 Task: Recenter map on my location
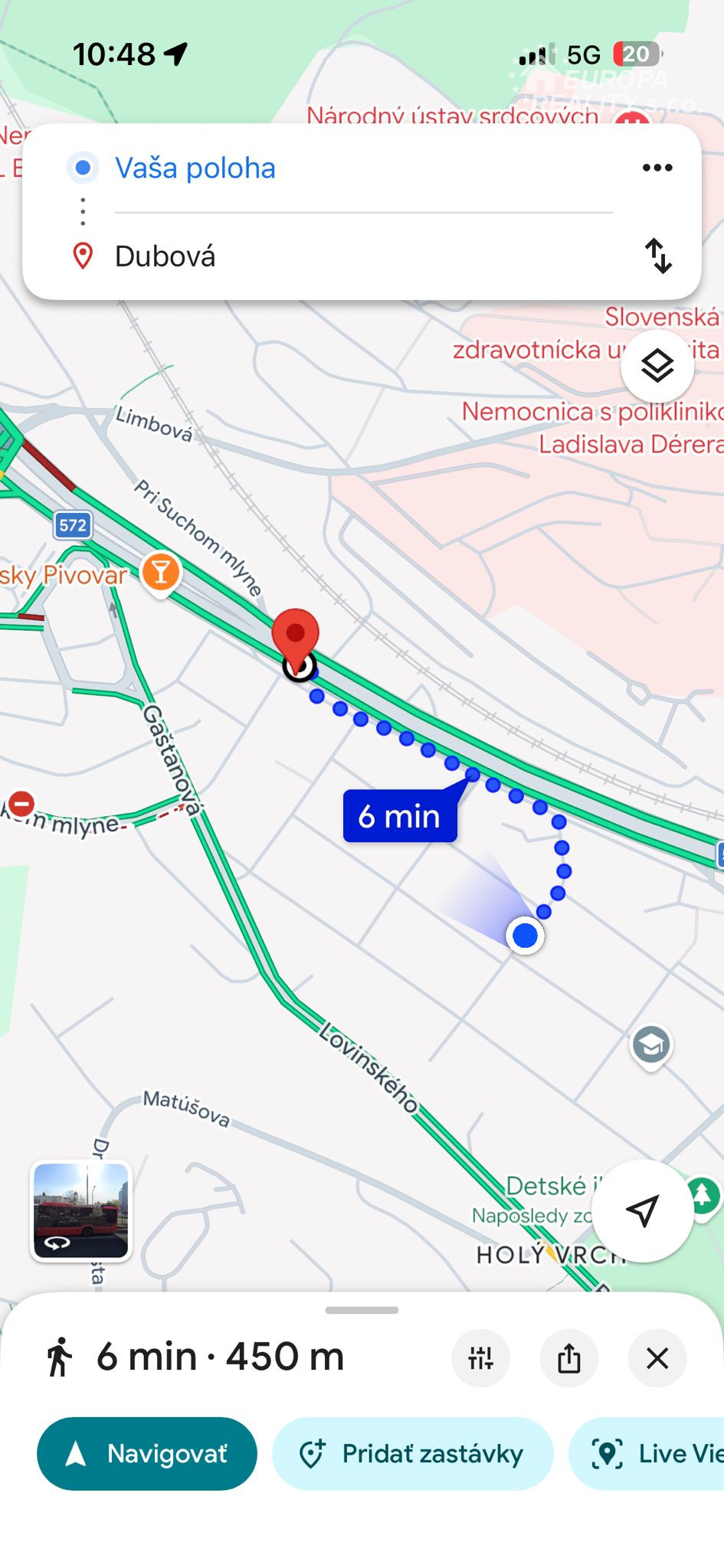642,1210
